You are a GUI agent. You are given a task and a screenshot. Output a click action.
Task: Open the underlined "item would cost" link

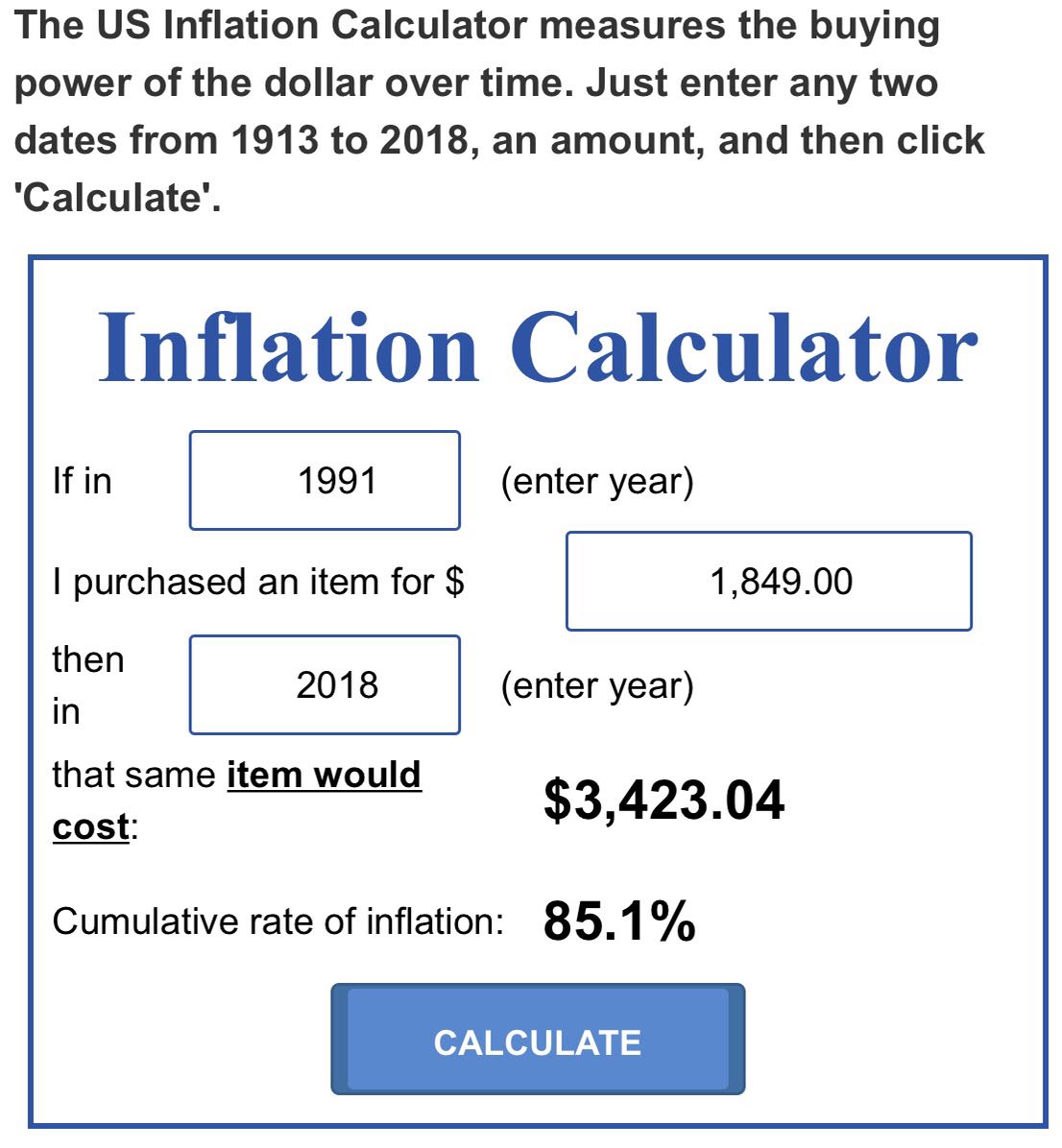point(236,801)
